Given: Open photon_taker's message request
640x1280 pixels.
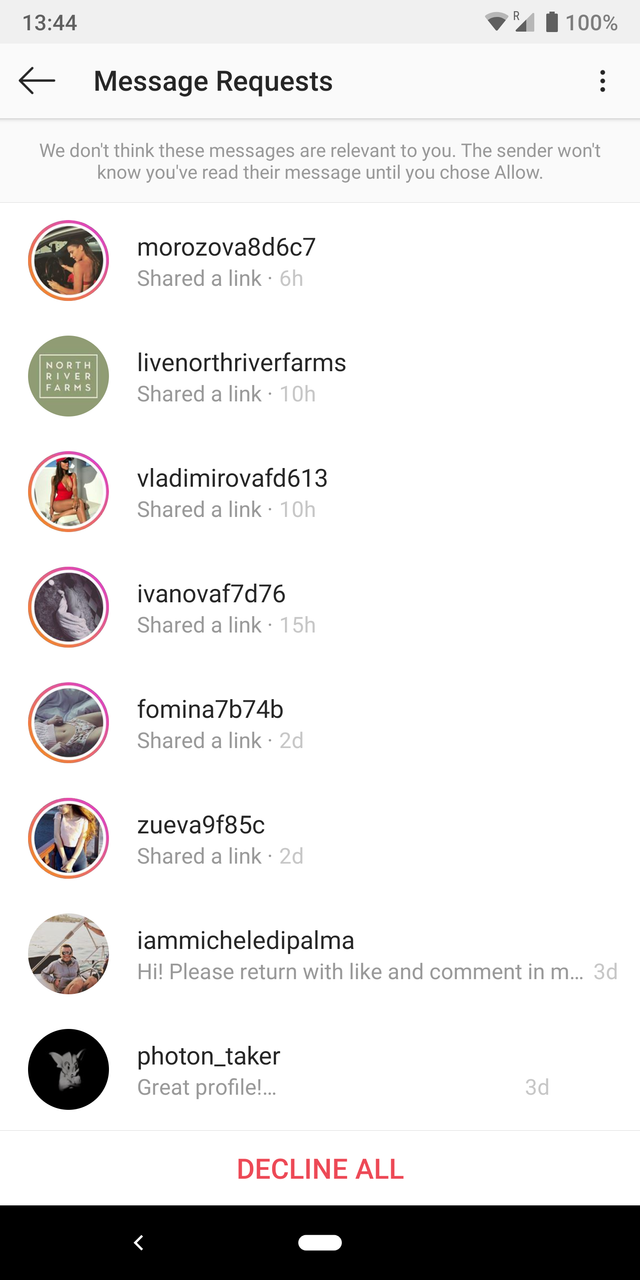Looking at the screenshot, I should point(320,1070).
